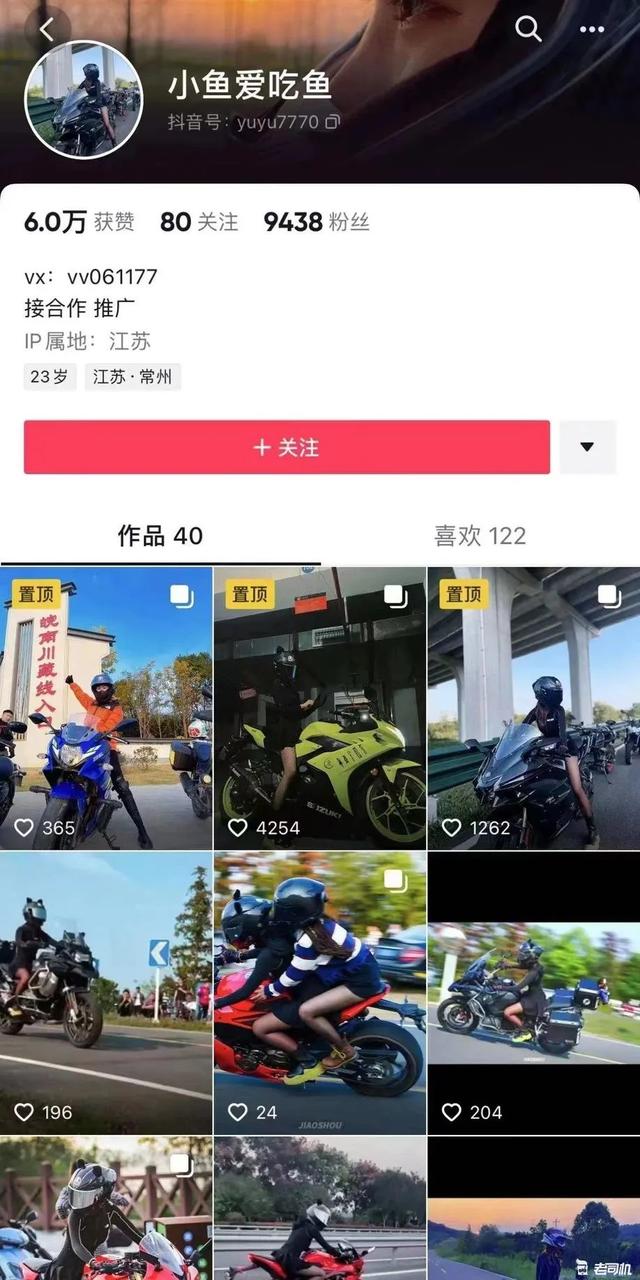The image size is (640, 1280).
Task: Play the video with 196 likes
Action: point(106,992)
